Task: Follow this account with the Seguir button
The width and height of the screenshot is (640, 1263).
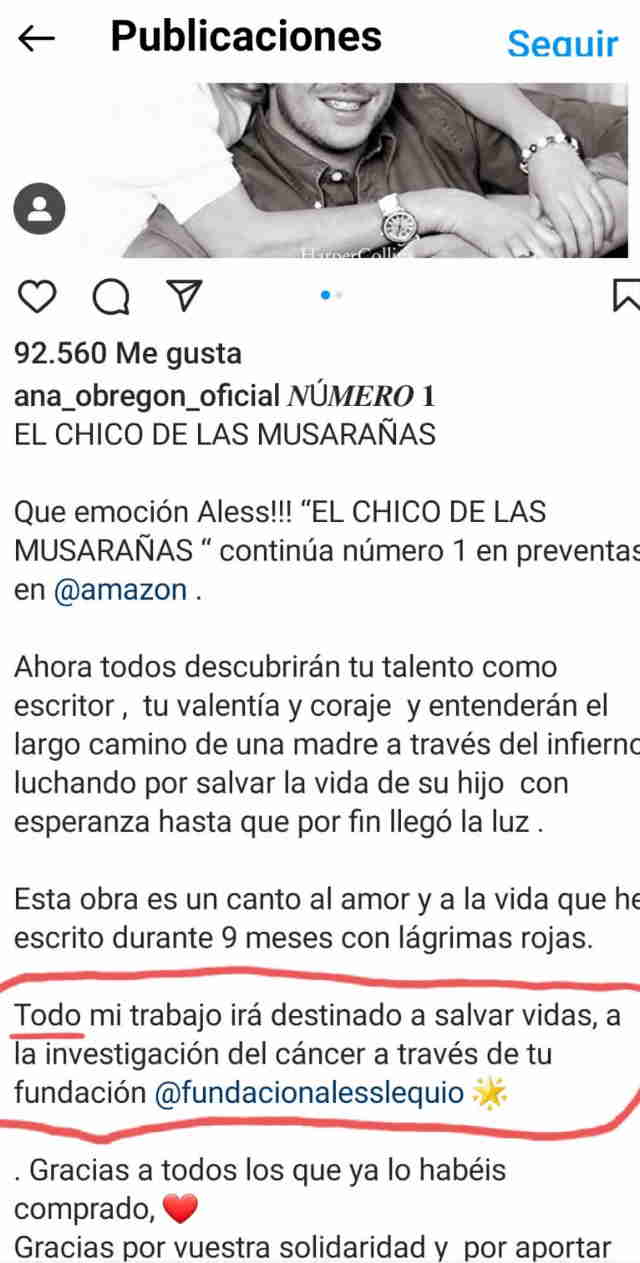Action: tap(563, 43)
